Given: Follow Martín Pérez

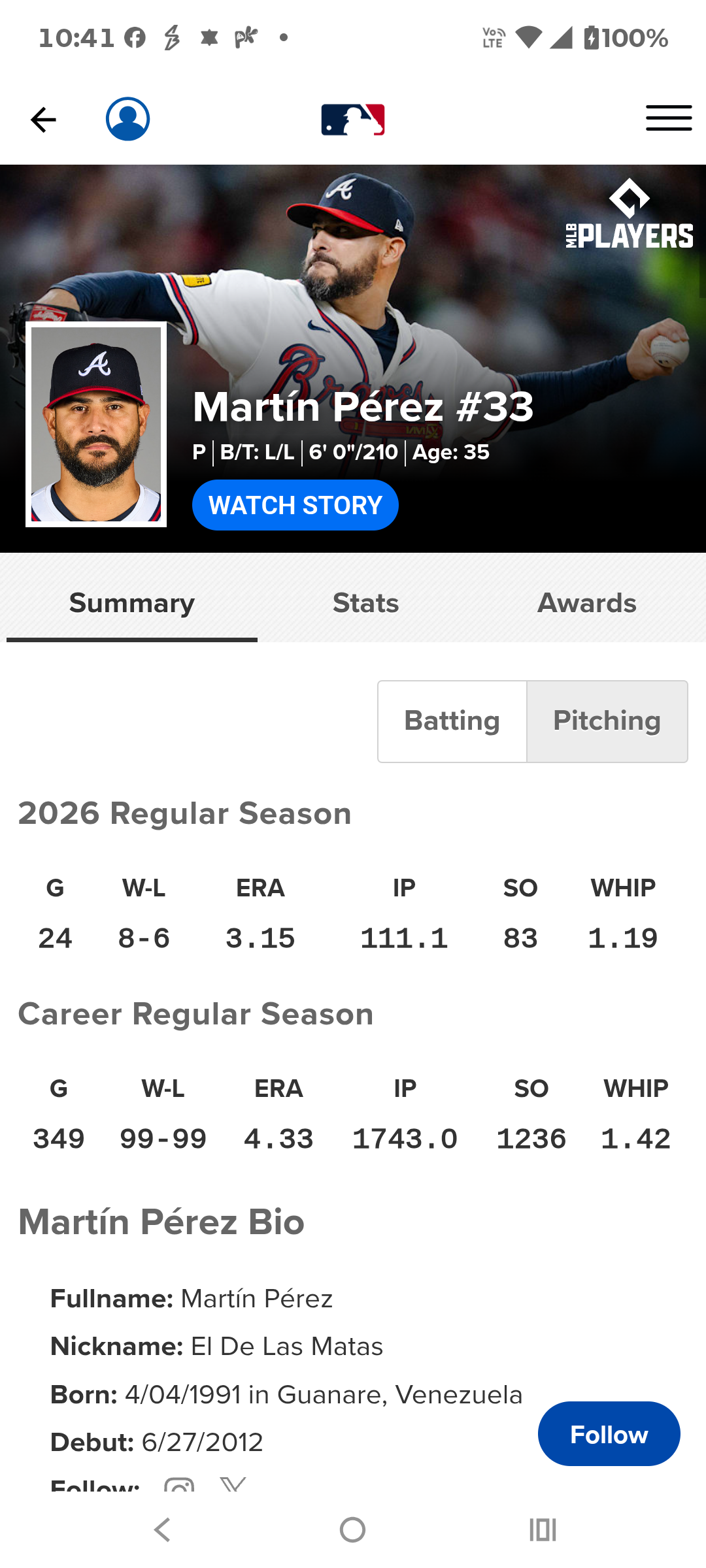Looking at the screenshot, I should coord(609,1434).
